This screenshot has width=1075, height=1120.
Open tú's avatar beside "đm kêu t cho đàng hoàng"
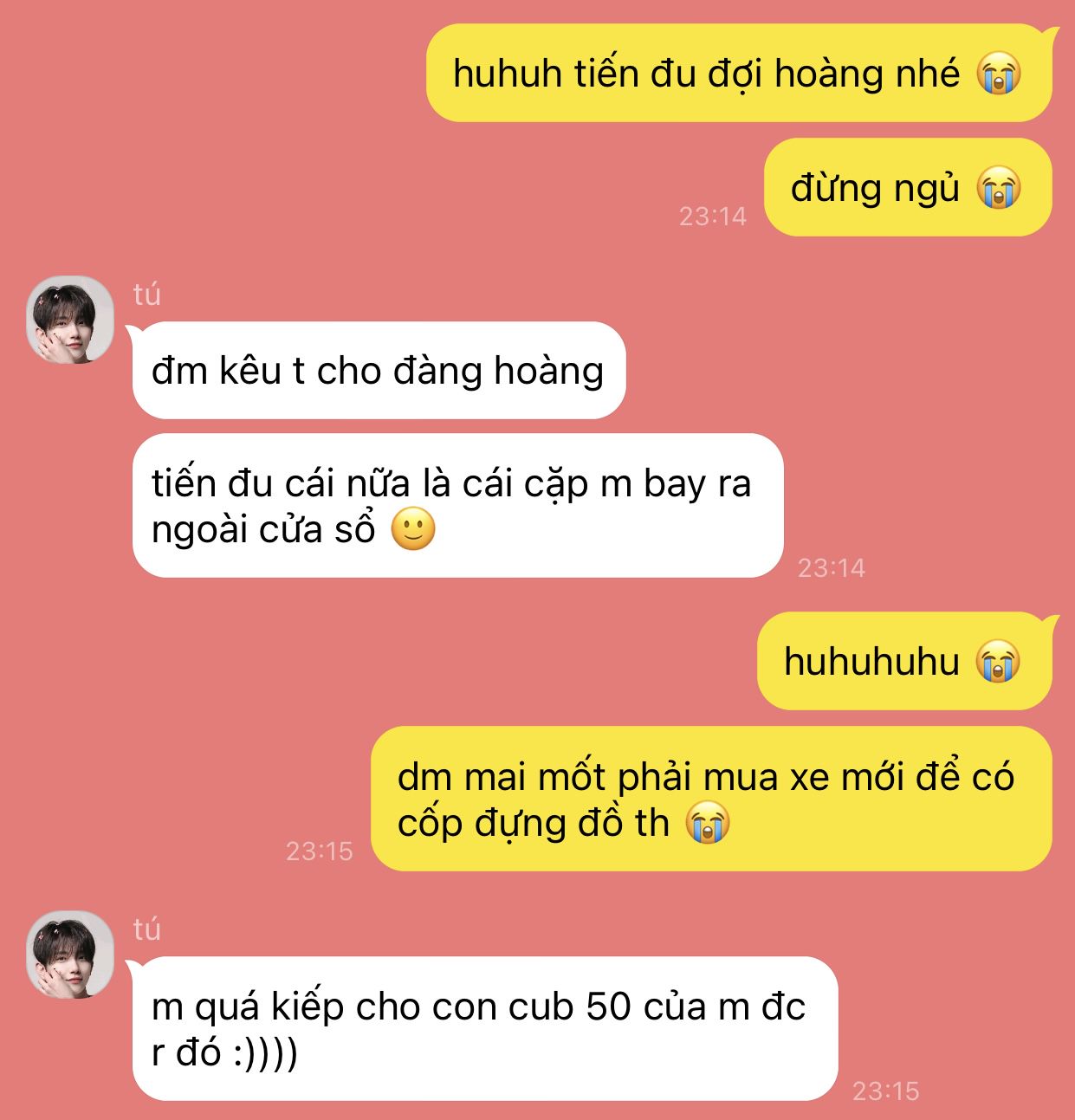coord(70,320)
